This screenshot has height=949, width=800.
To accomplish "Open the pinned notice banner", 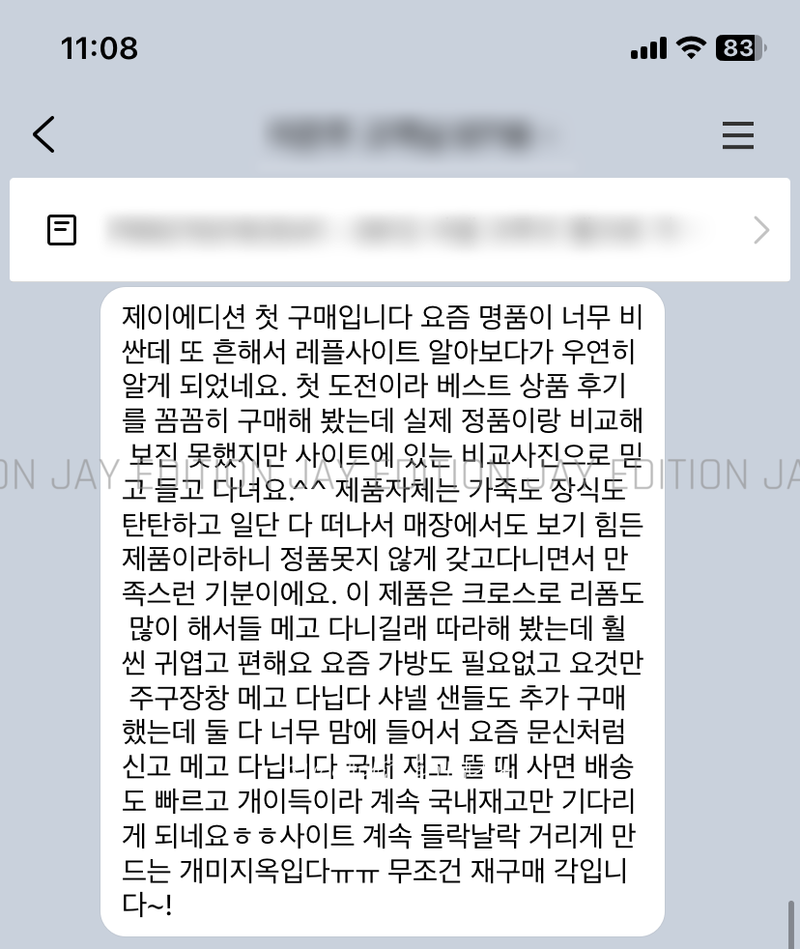I will pos(400,230).
